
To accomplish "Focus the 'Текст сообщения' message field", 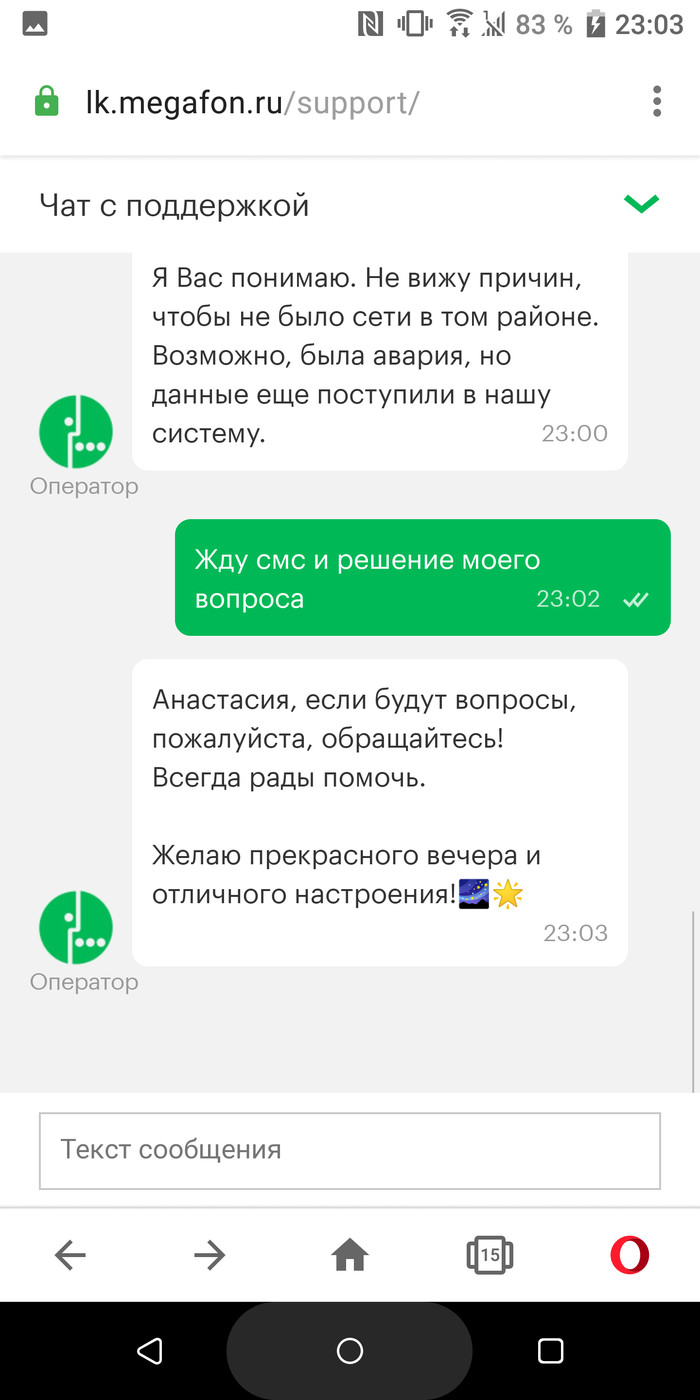I will point(350,1150).
